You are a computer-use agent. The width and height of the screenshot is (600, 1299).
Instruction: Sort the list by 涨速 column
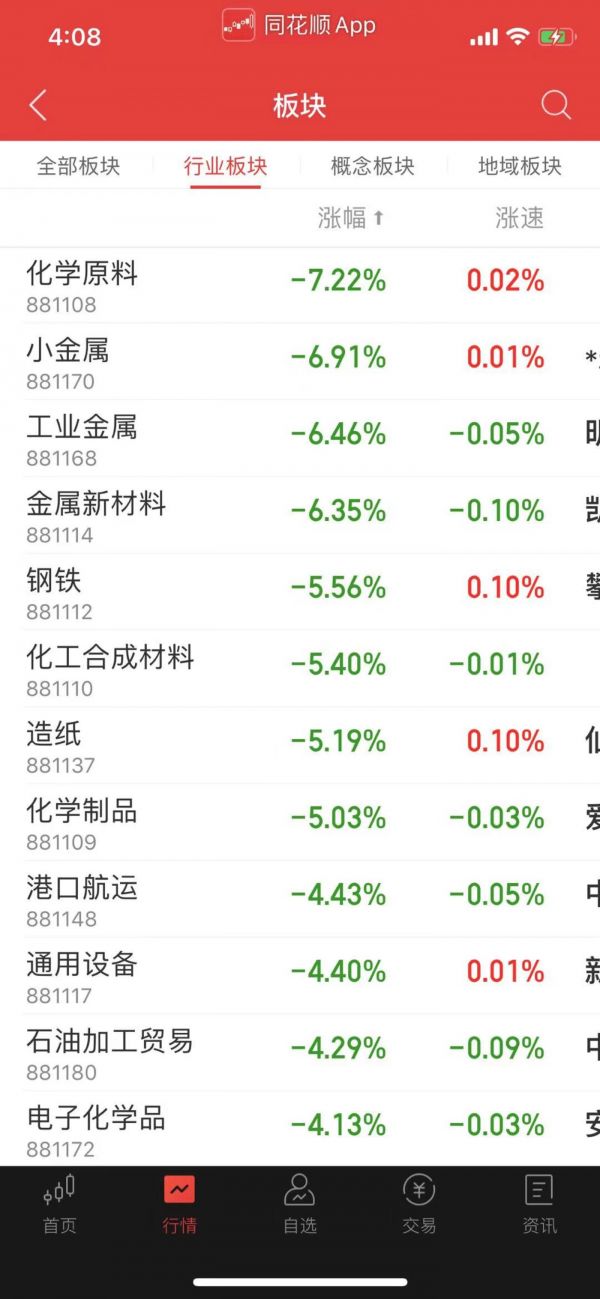click(519, 218)
